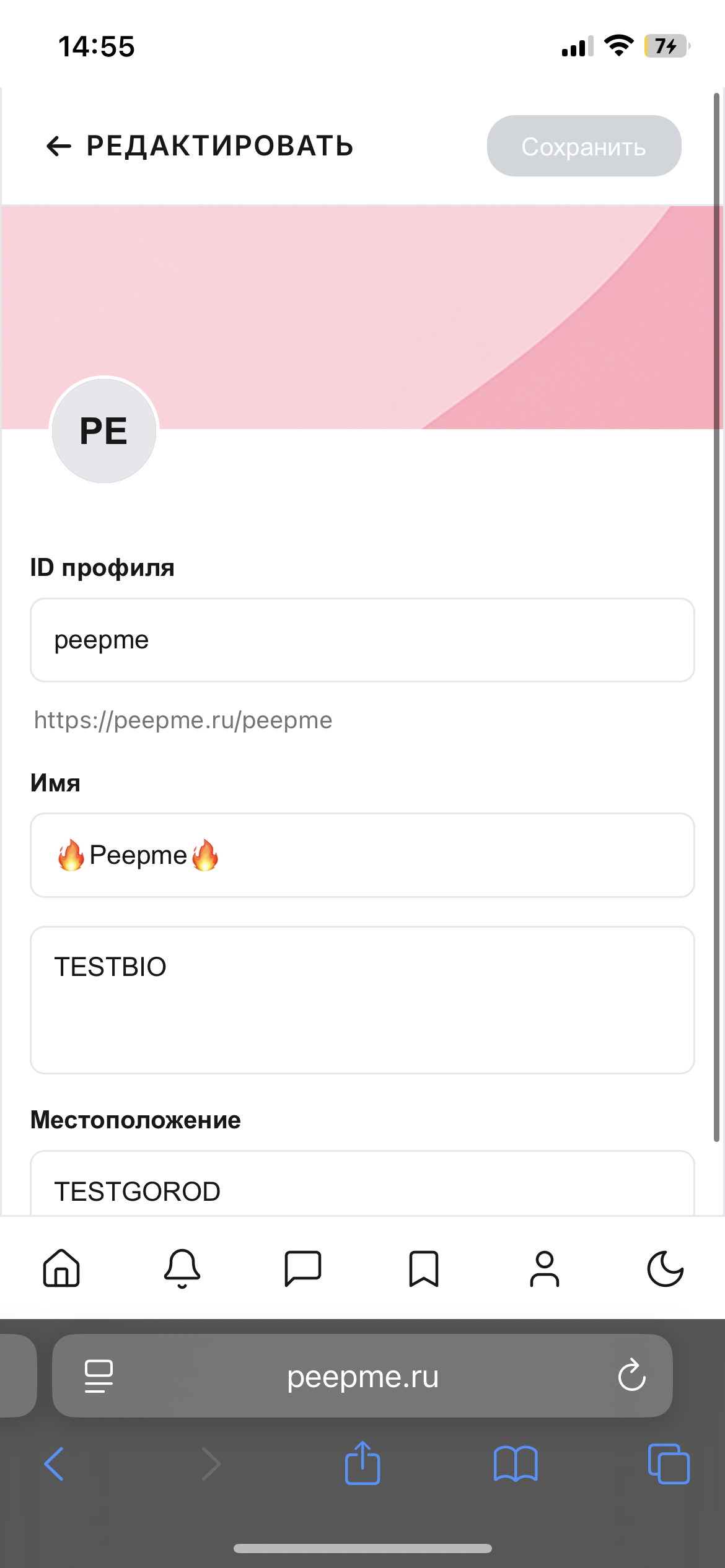Edit the TESTBIO bio text area
725x1568 pixels.
point(362,1000)
